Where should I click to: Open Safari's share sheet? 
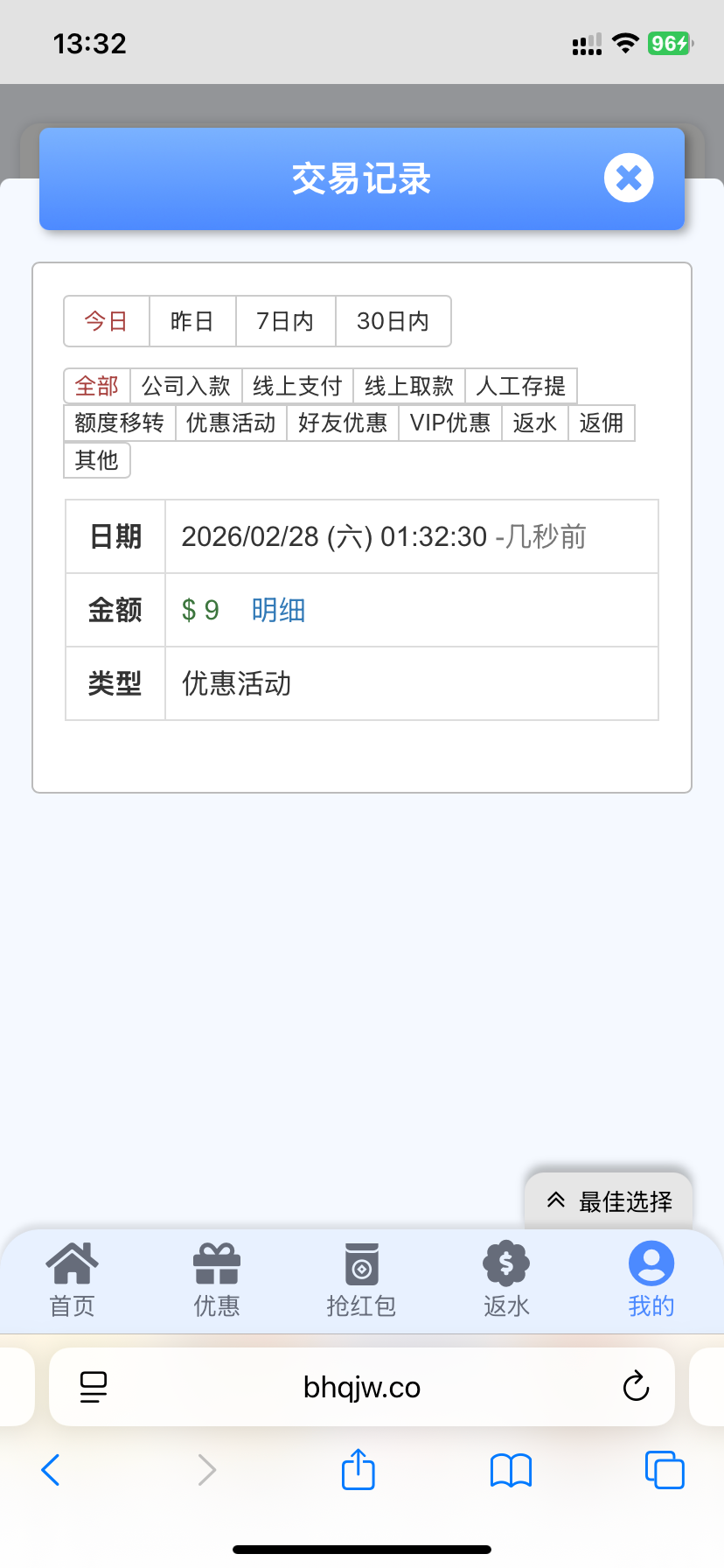point(358,1470)
